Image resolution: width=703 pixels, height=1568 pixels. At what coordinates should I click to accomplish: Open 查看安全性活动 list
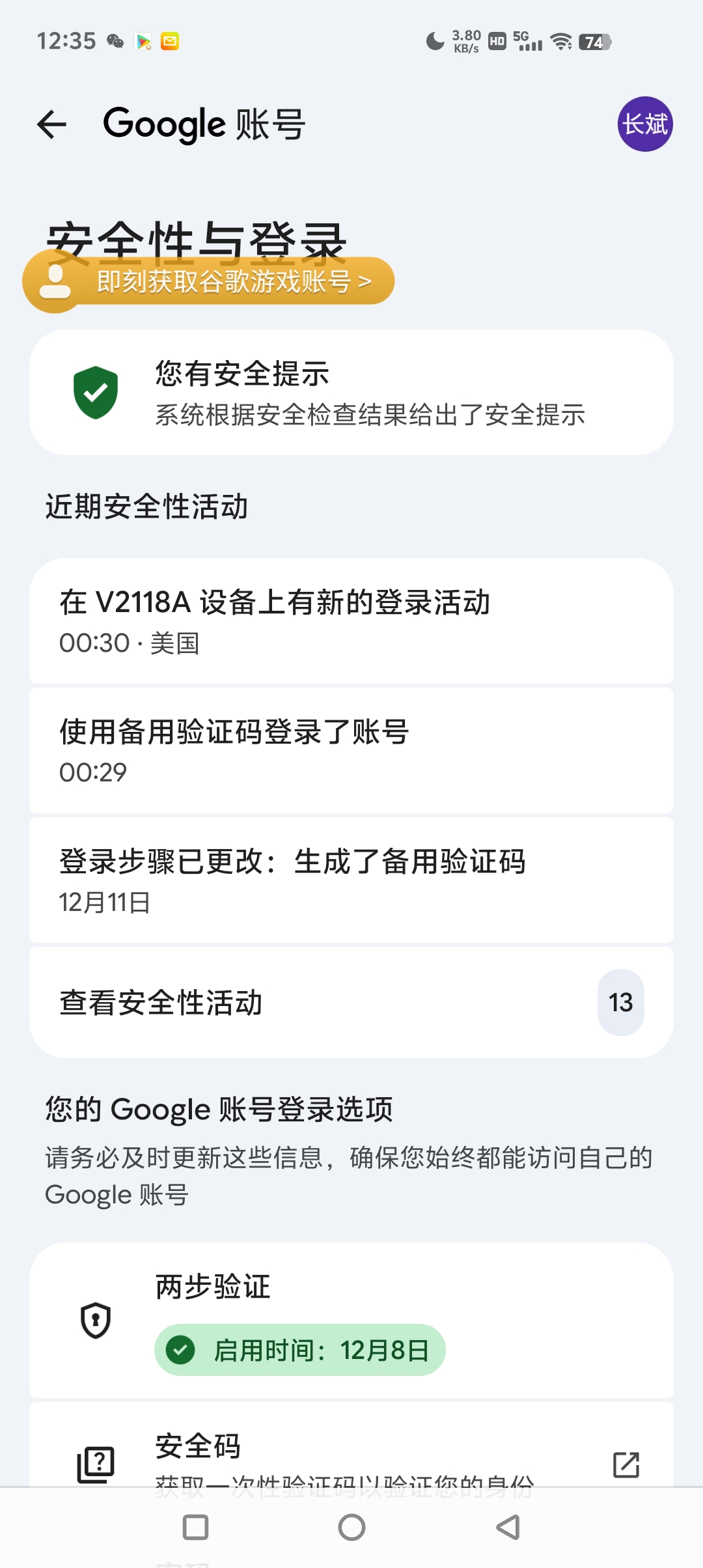coord(351,1002)
